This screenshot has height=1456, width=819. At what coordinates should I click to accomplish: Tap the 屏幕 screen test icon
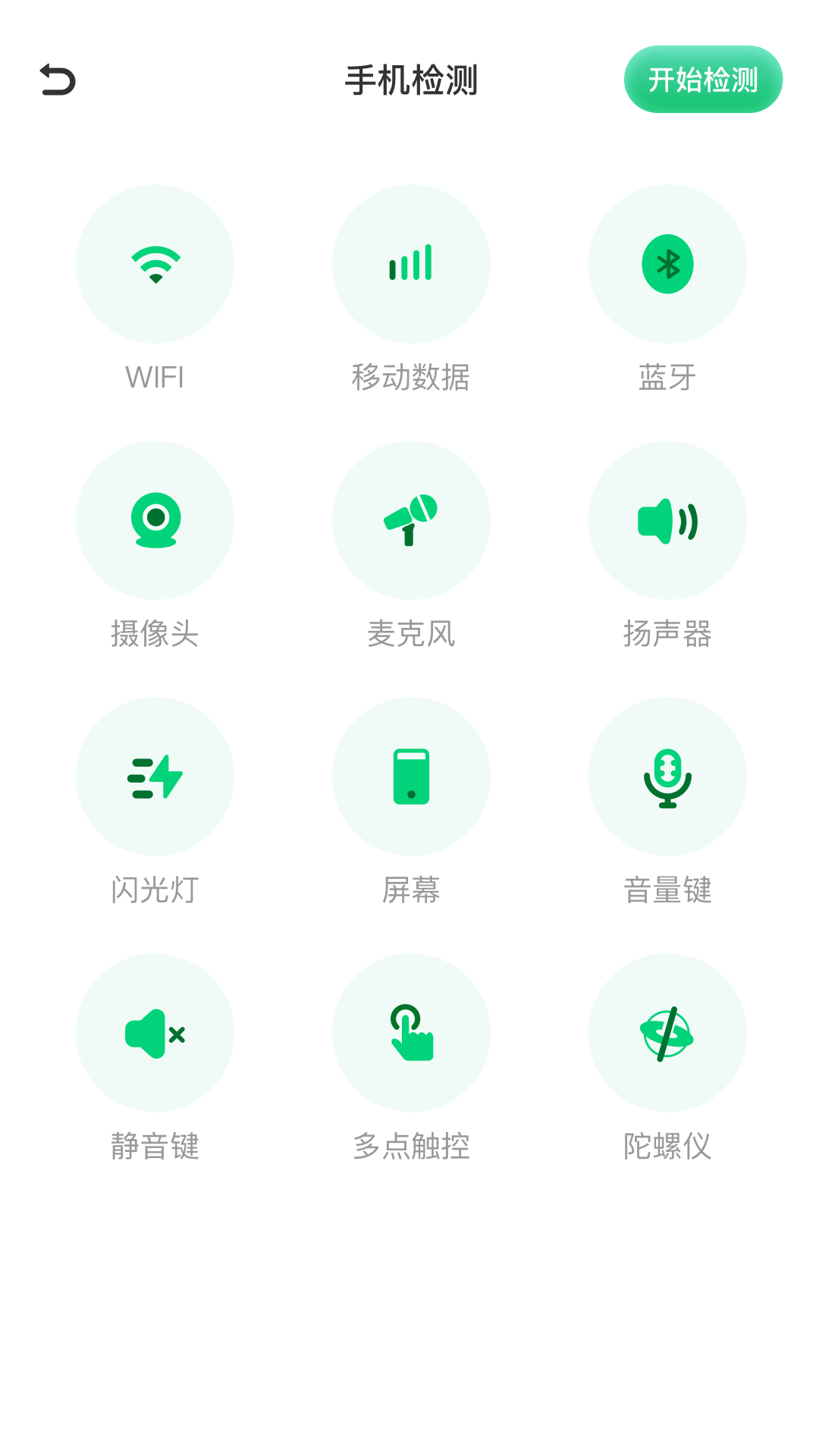pos(411,777)
